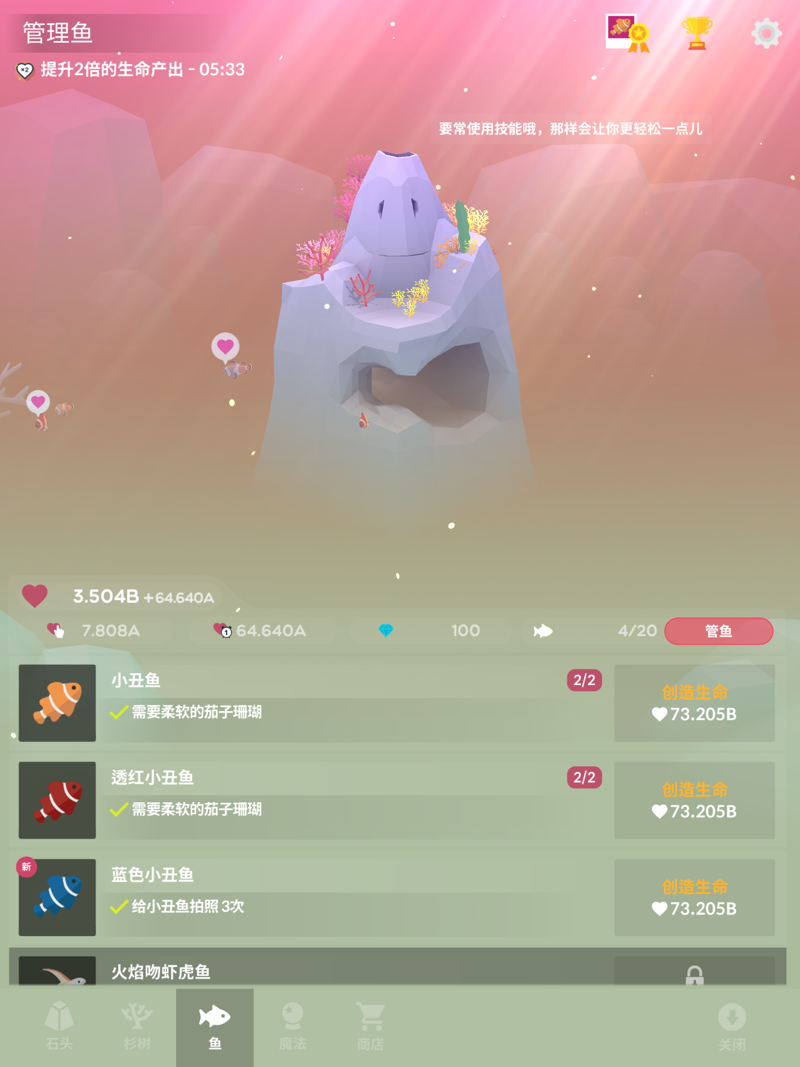Open the 透红小丑鱼 fish thumbnail
This screenshot has width=800, height=1067.
point(57,800)
